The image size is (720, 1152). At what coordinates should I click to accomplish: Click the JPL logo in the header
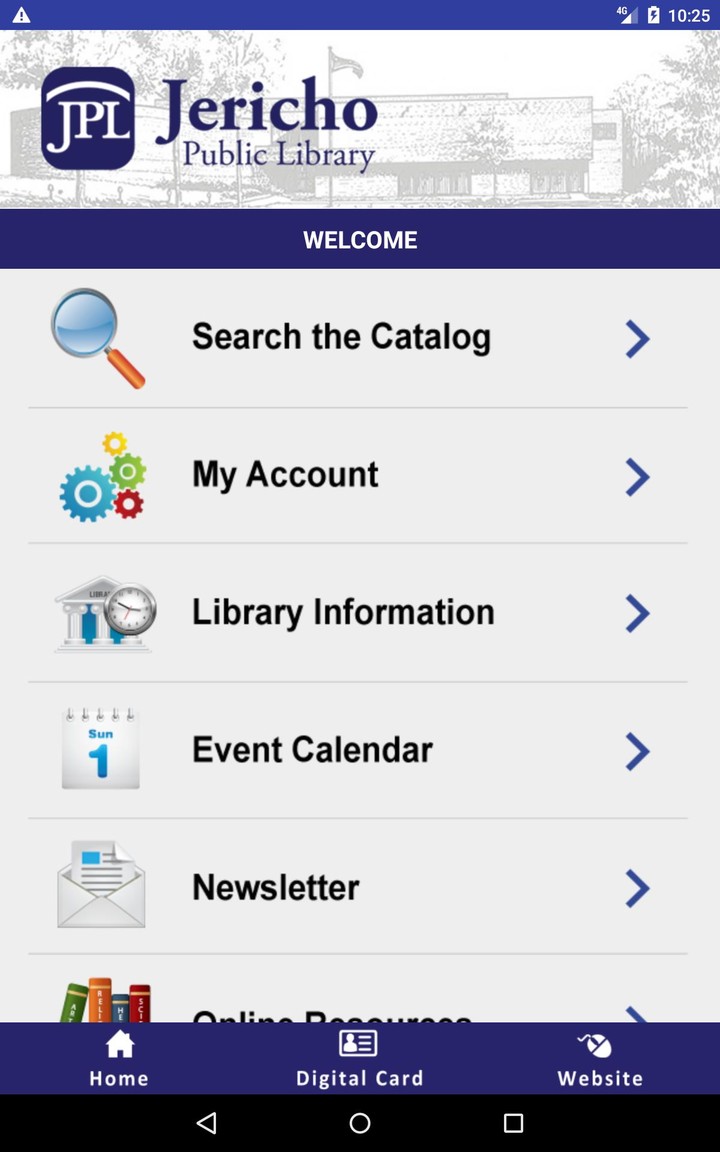(x=87, y=120)
